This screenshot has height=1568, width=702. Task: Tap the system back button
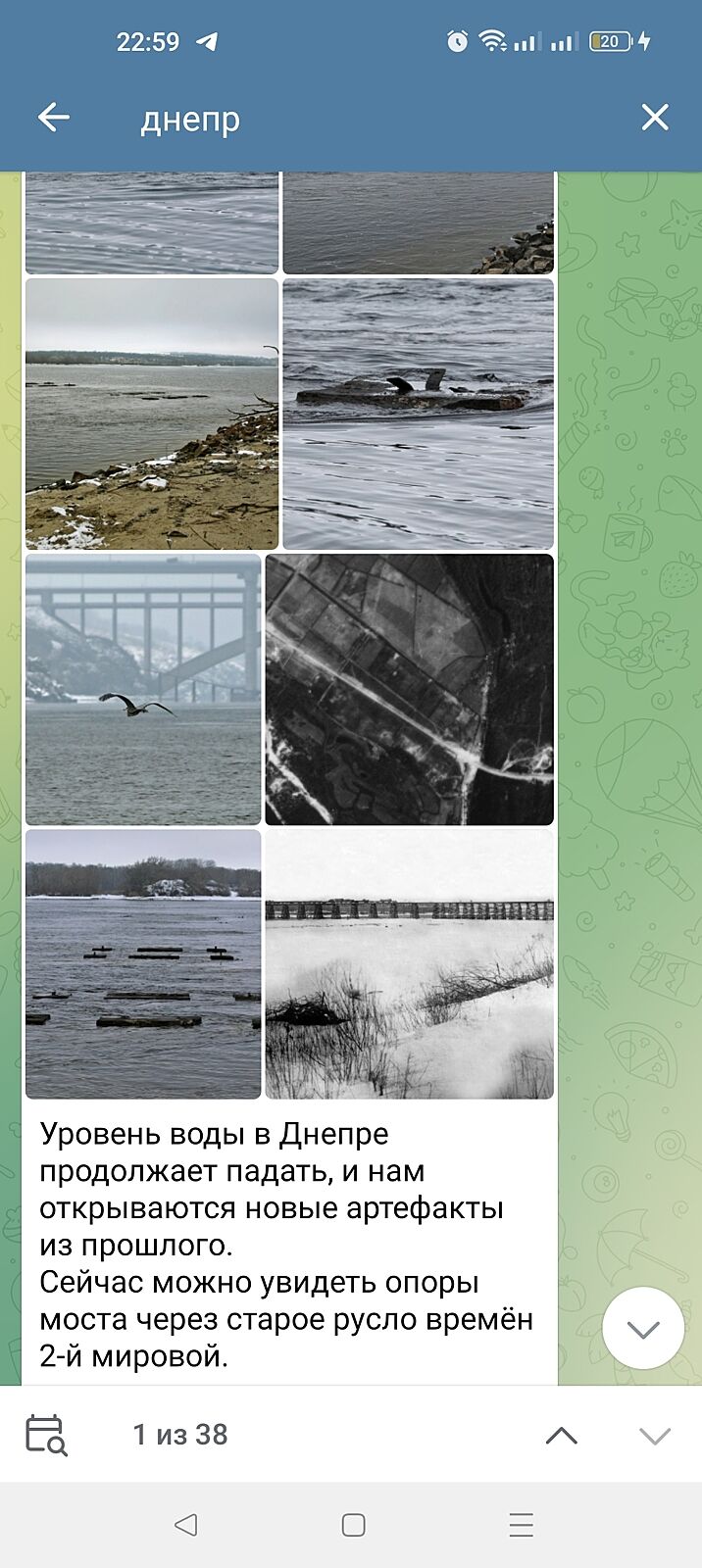coord(185,1525)
